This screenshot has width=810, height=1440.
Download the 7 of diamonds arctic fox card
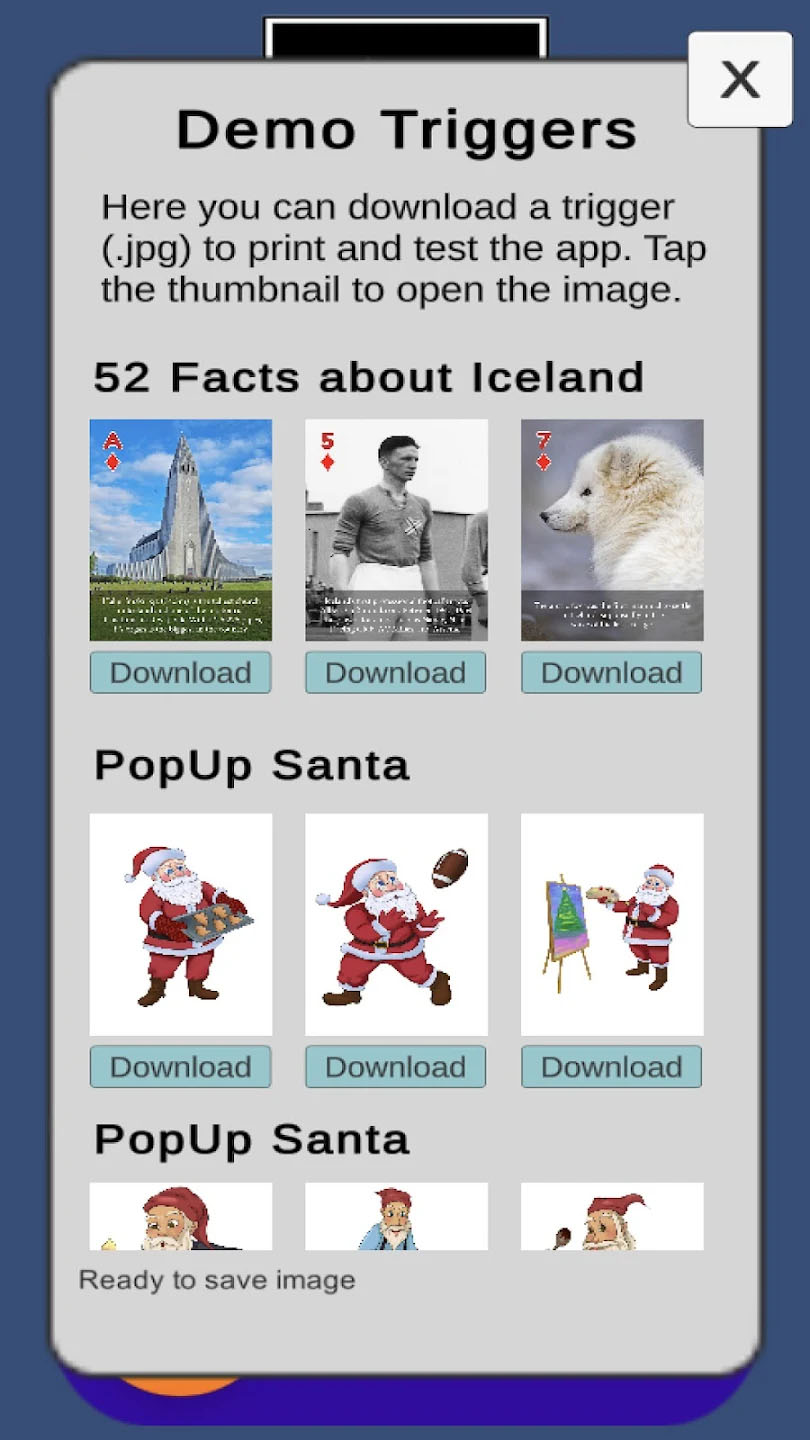click(x=612, y=672)
